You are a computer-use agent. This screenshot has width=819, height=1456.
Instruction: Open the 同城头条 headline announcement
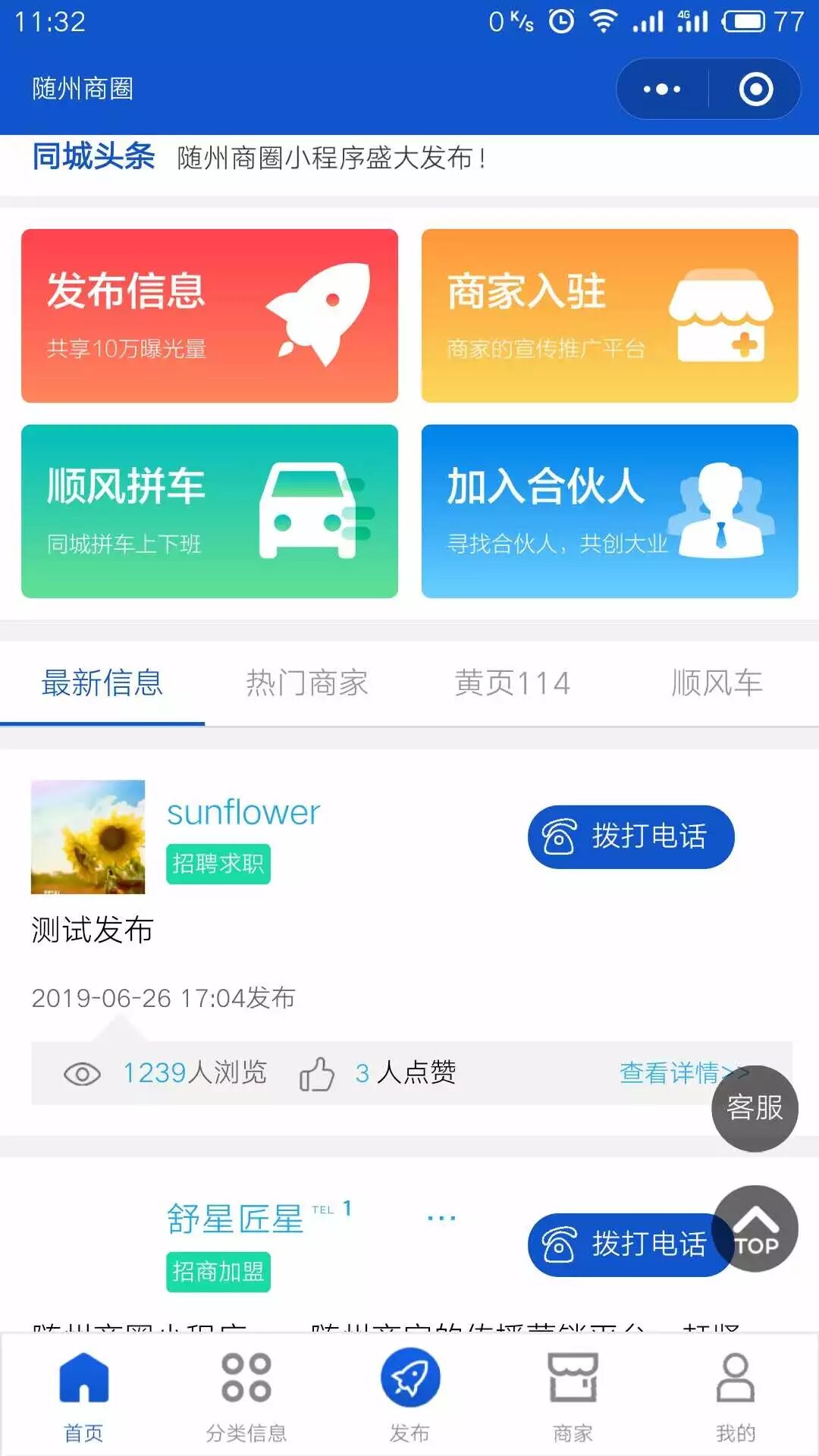331,158
